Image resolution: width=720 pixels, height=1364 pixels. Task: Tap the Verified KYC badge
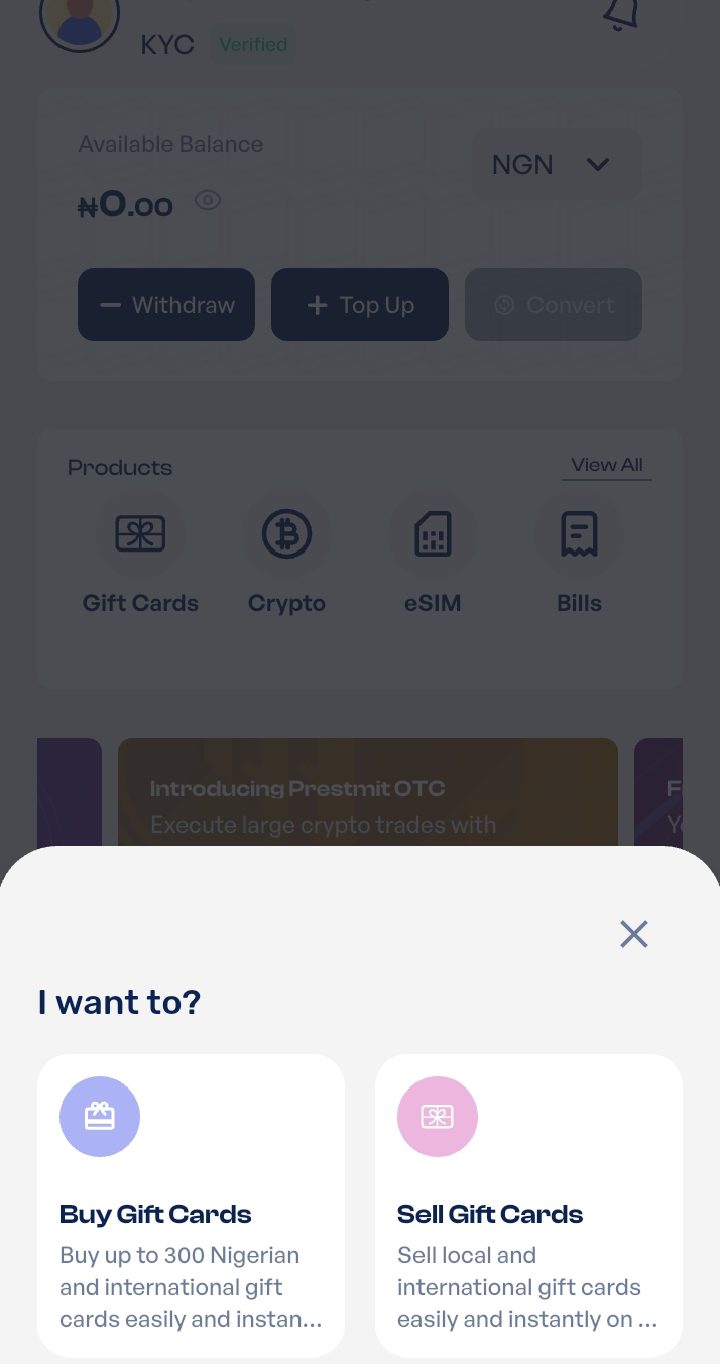[252, 44]
